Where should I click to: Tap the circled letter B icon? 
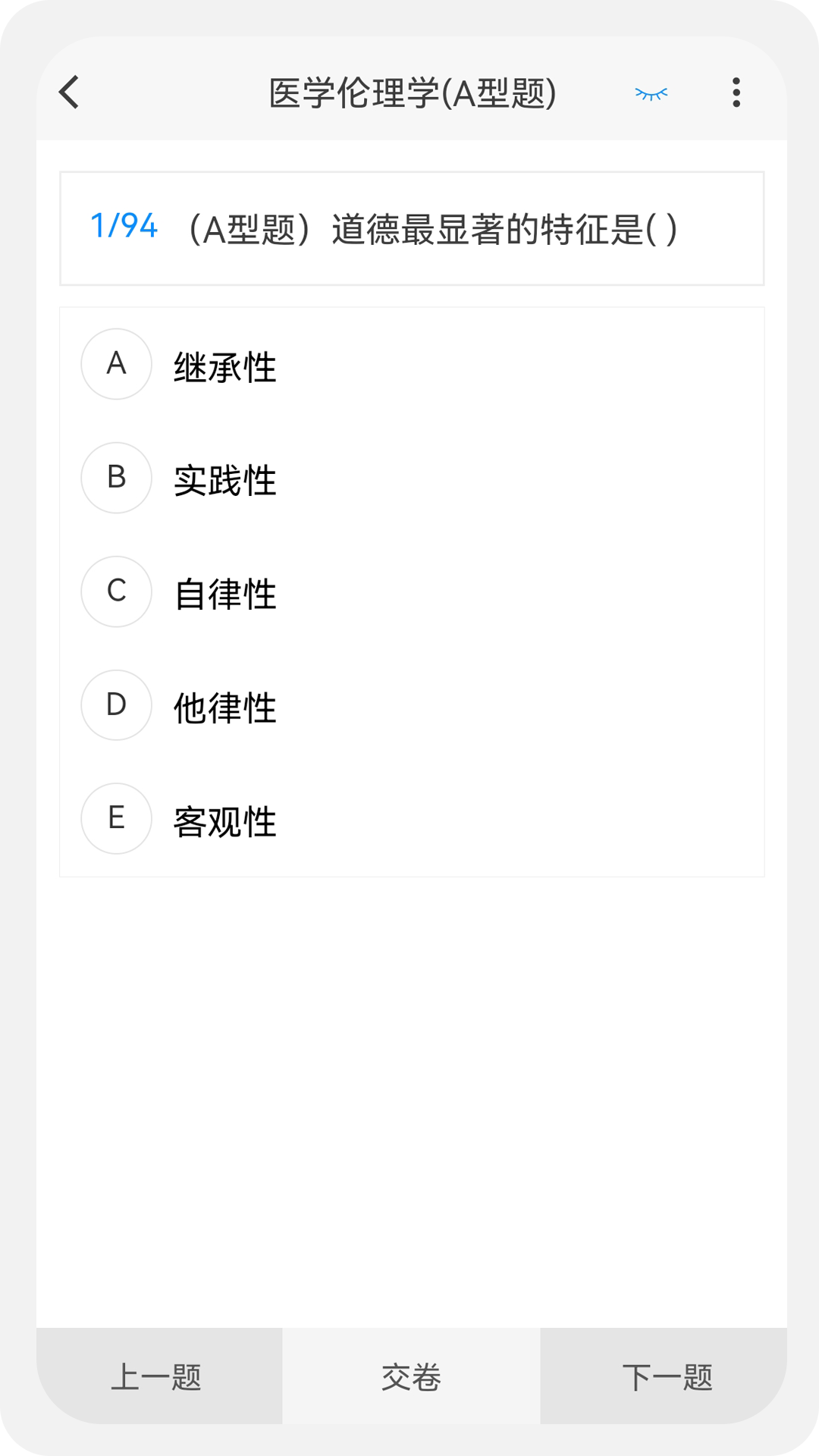pyautogui.click(x=115, y=479)
